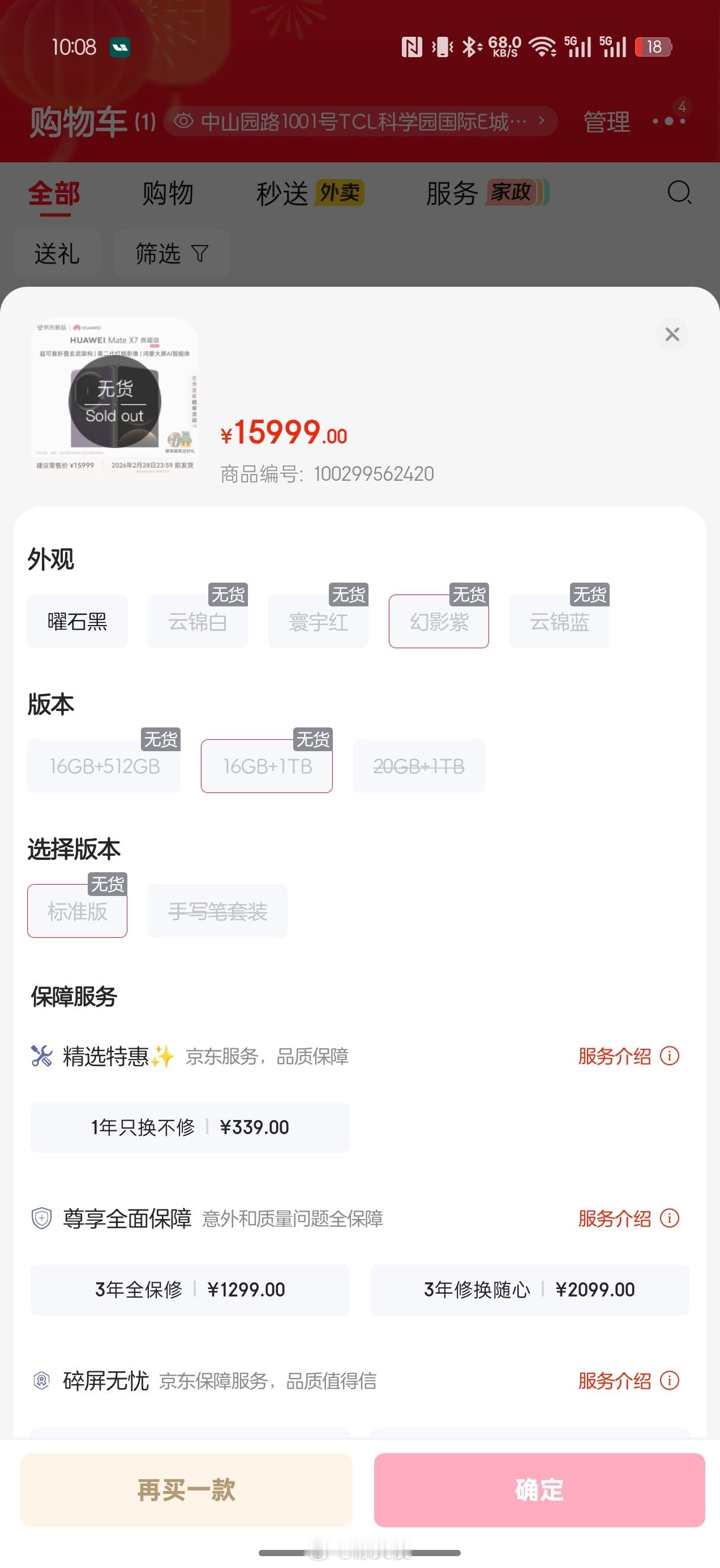720x1568 pixels.
Task: Select the 曜石黑 color option
Action: click(x=77, y=621)
